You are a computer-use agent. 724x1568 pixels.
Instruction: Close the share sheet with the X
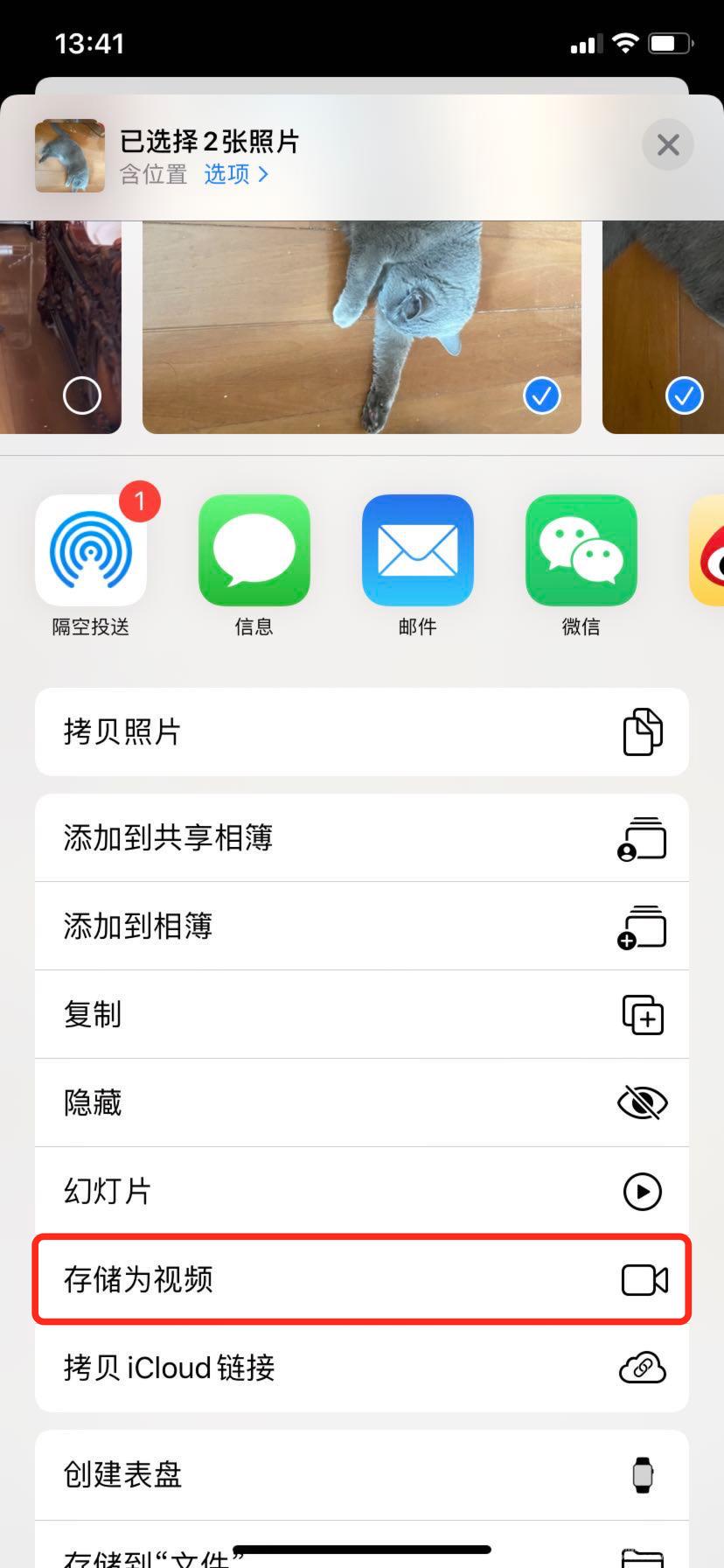[x=667, y=144]
